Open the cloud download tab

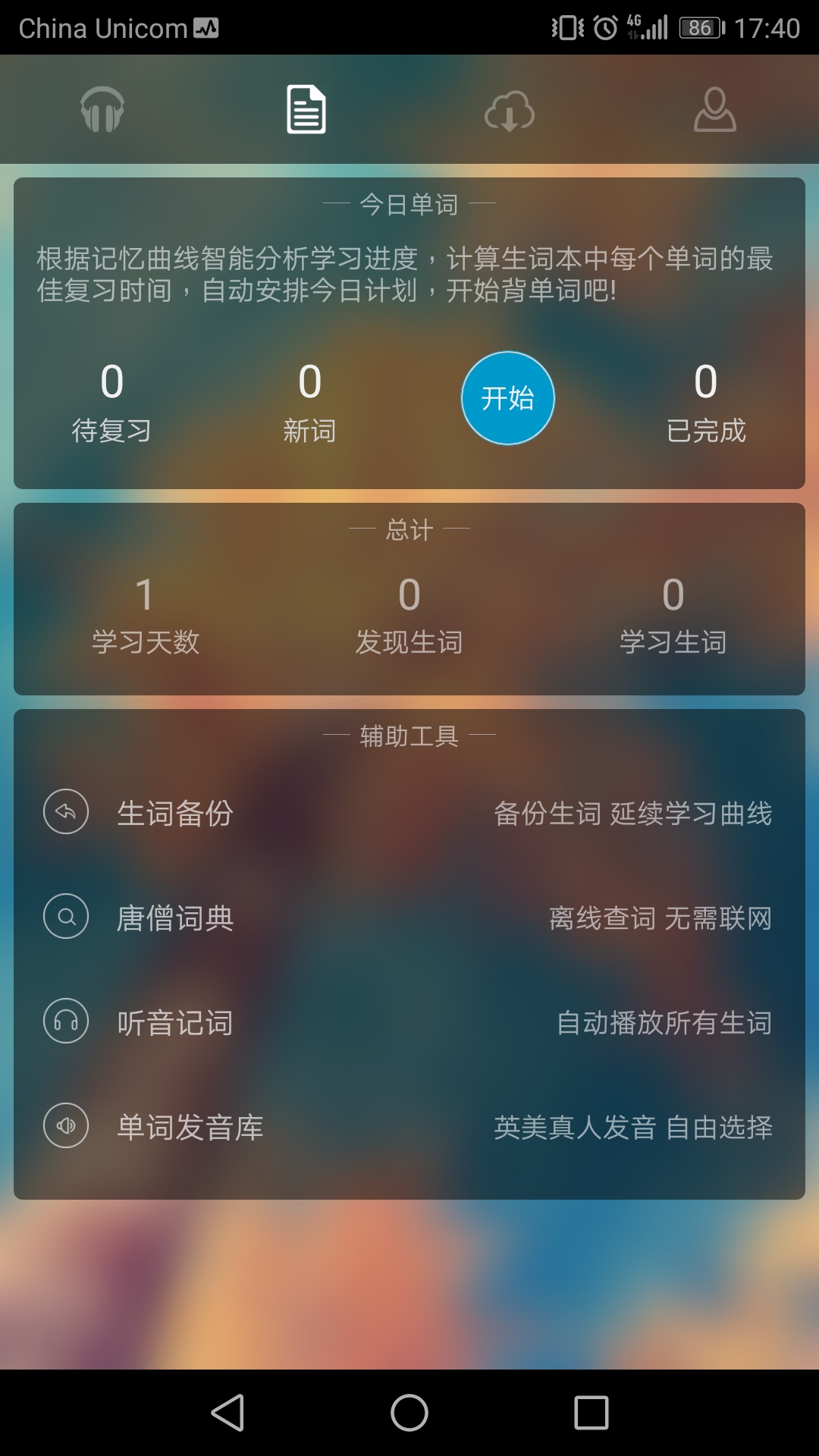tap(510, 111)
